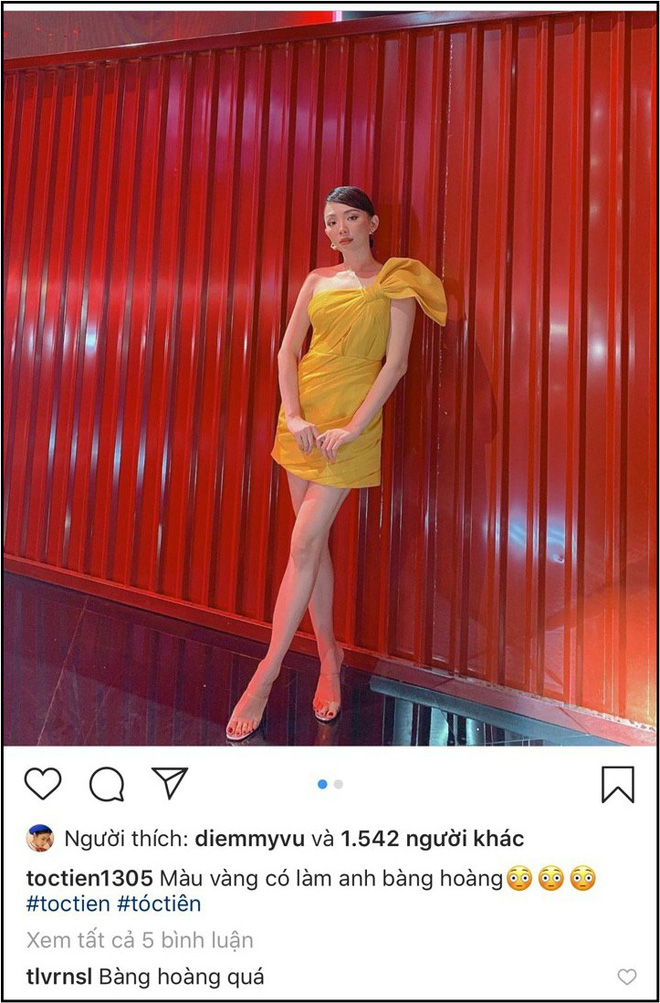Open the #tóctiên hashtag
Viewport: 660px width, 1003px height.
[x=159, y=904]
